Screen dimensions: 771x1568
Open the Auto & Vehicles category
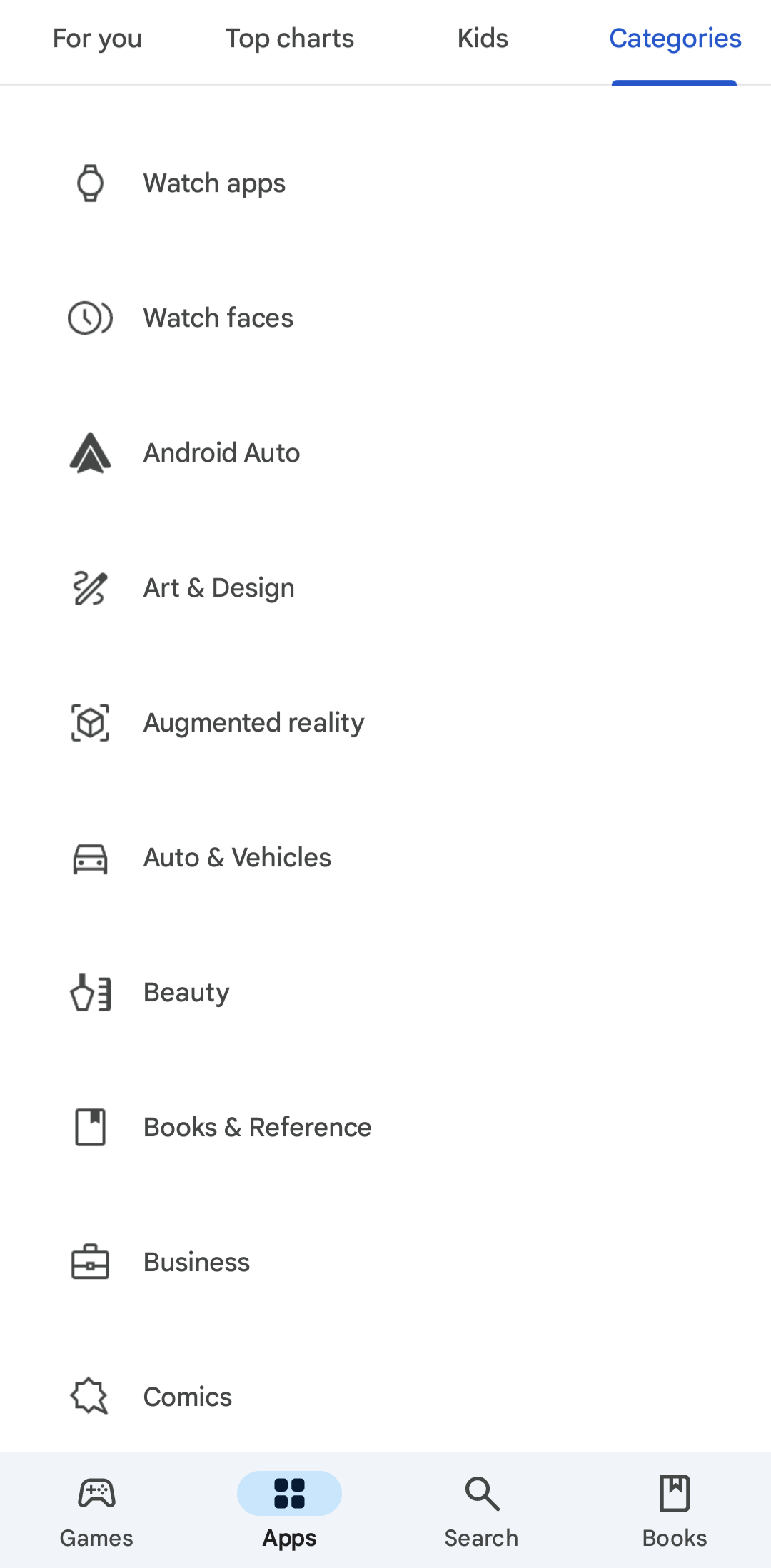click(236, 857)
